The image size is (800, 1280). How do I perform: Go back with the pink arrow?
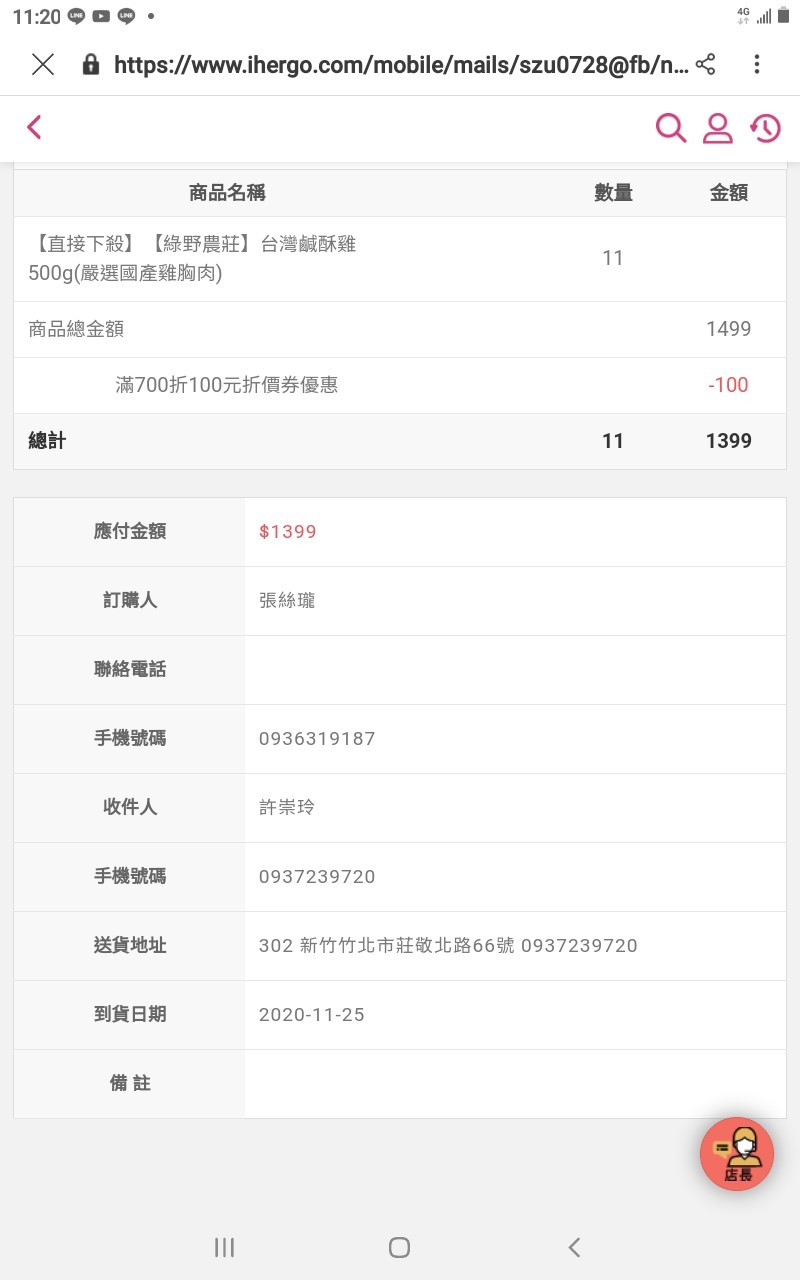tap(34, 127)
